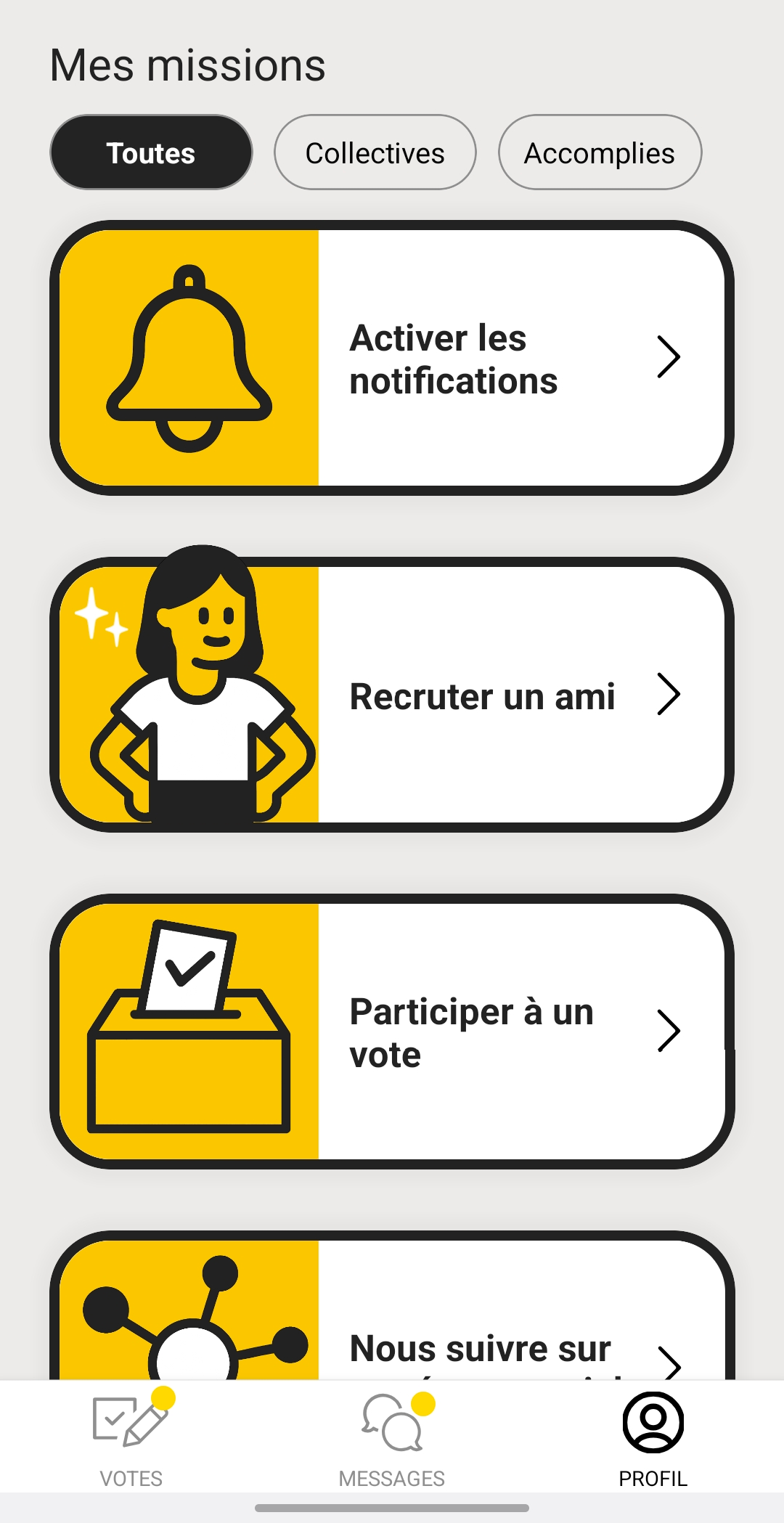Open the Participer à un vote mission
784x1523 pixels.
tap(392, 1032)
